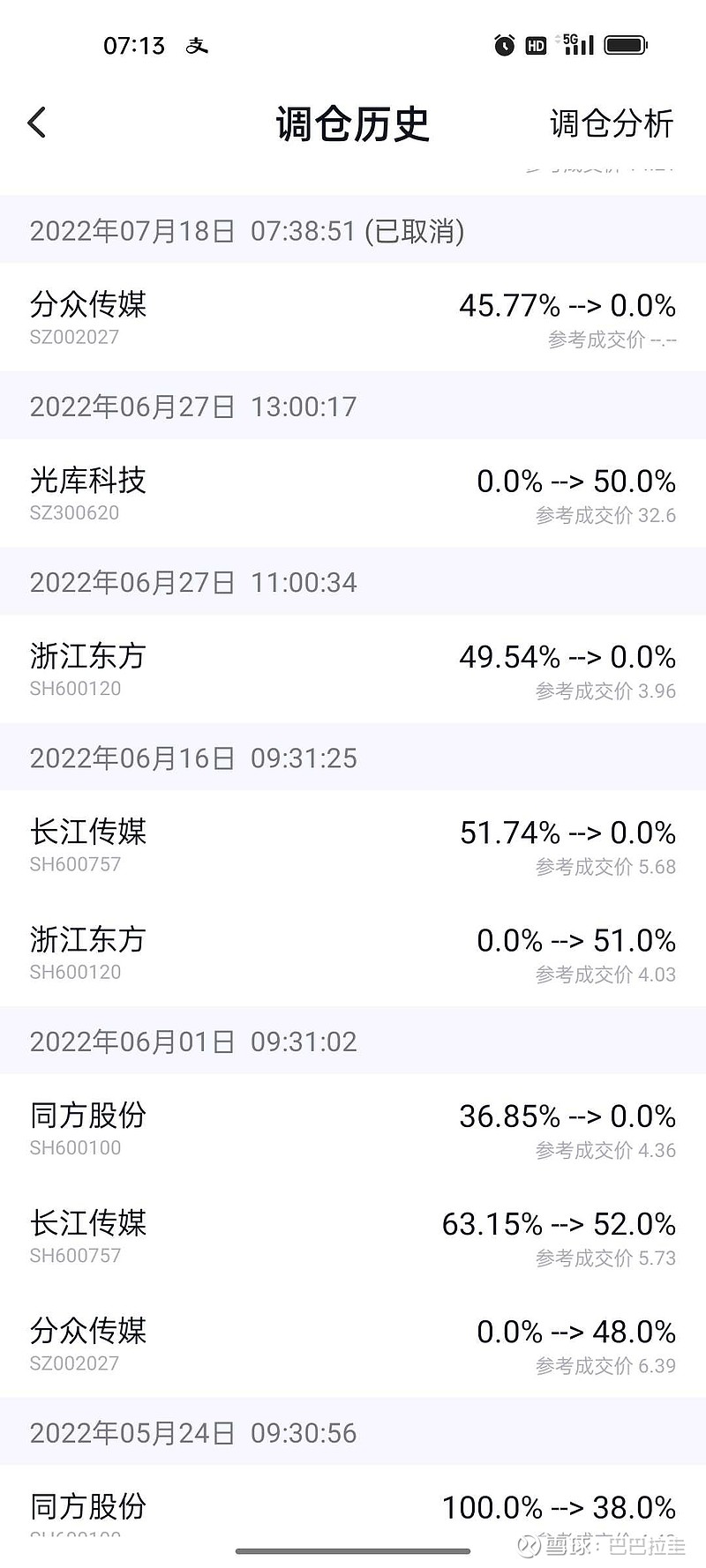Screen dimensions: 706x1568
Task: Open 浙江东方 row changing to 51.0%
Action: click(x=353, y=952)
